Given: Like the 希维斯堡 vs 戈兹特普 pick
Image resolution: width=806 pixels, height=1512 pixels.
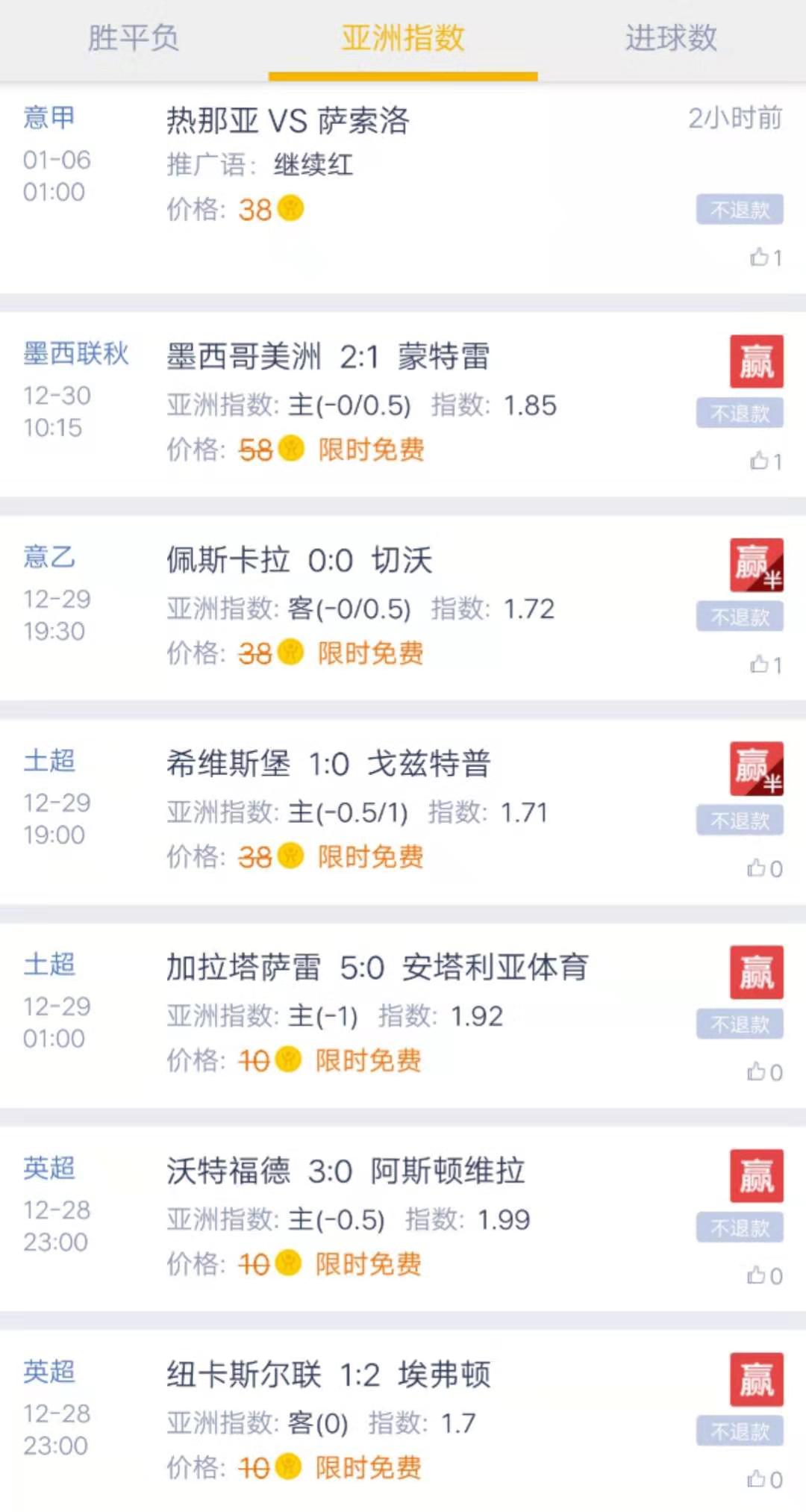Looking at the screenshot, I should [x=757, y=868].
